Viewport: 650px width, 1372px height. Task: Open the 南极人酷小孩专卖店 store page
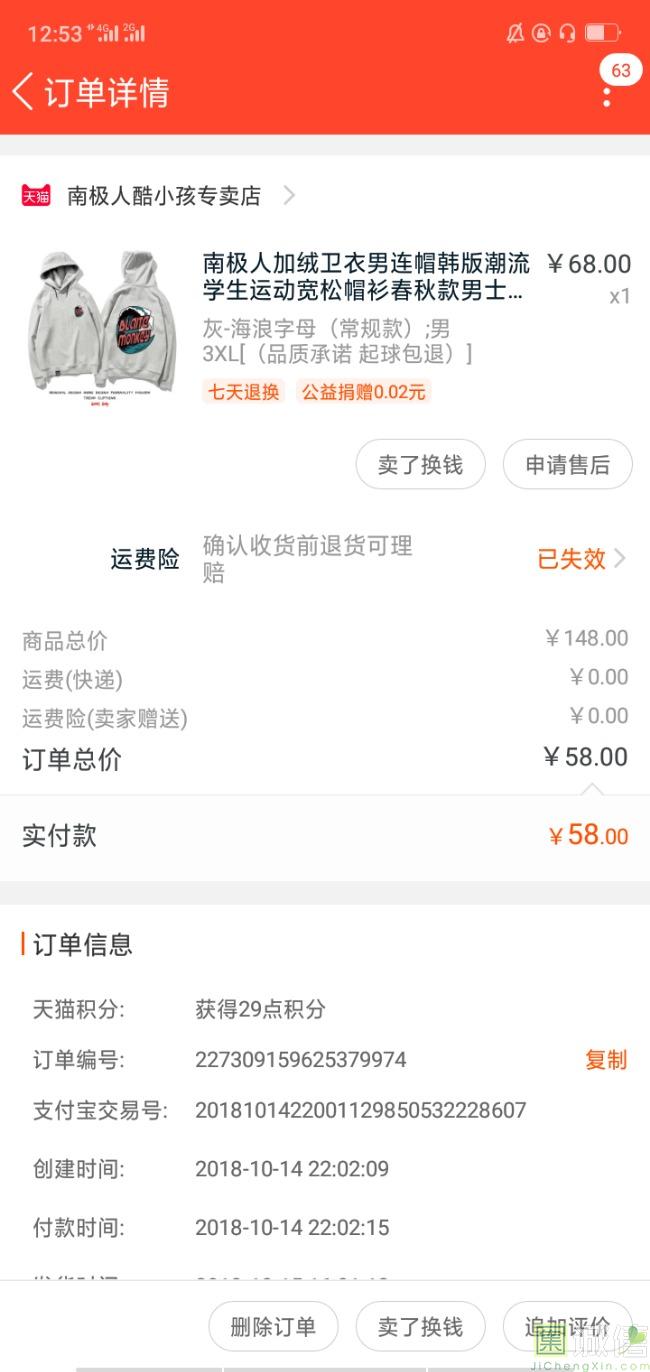coord(164,196)
